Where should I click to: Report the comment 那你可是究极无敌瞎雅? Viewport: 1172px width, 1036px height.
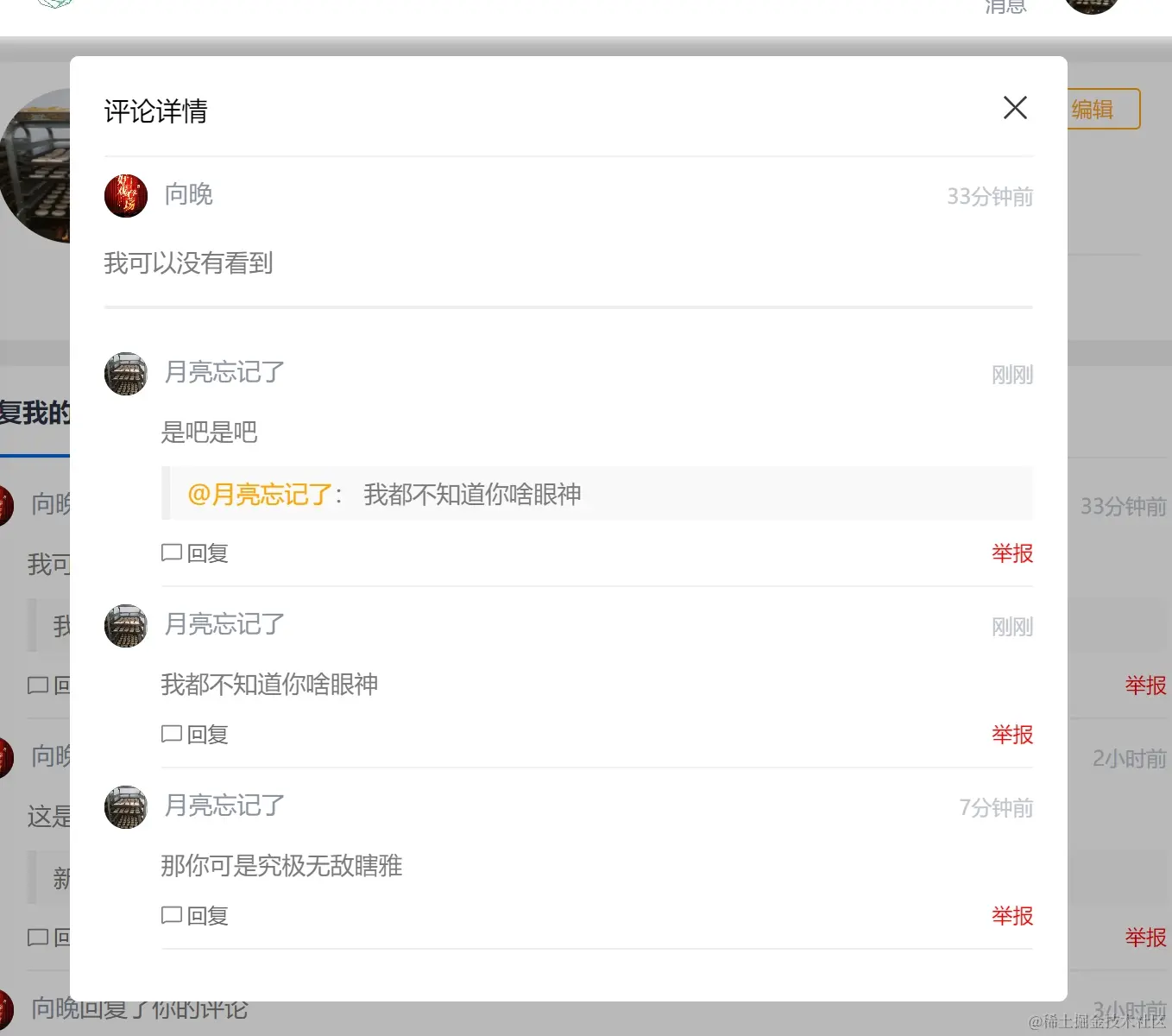[x=1011, y=916]
